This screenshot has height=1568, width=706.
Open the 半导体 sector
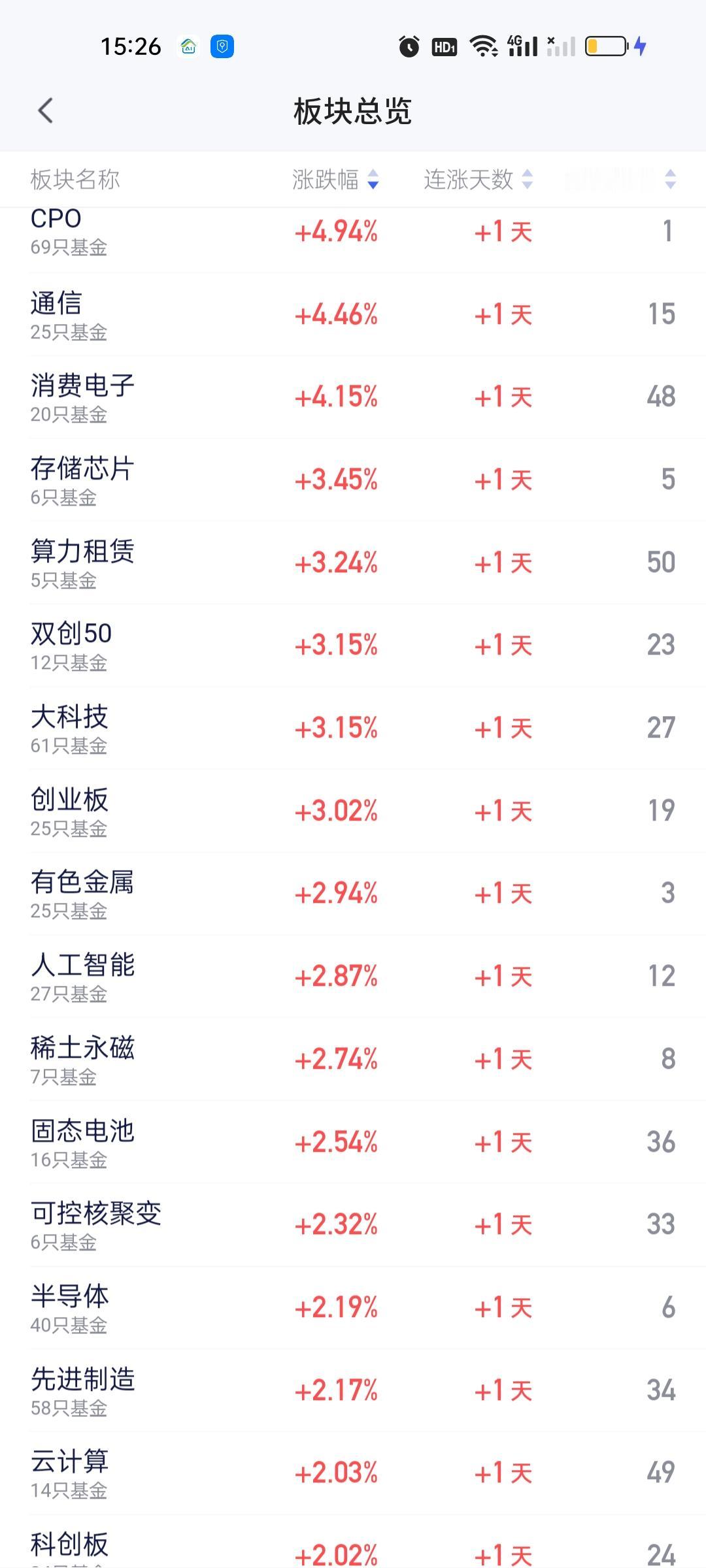tap(353, 1307)
